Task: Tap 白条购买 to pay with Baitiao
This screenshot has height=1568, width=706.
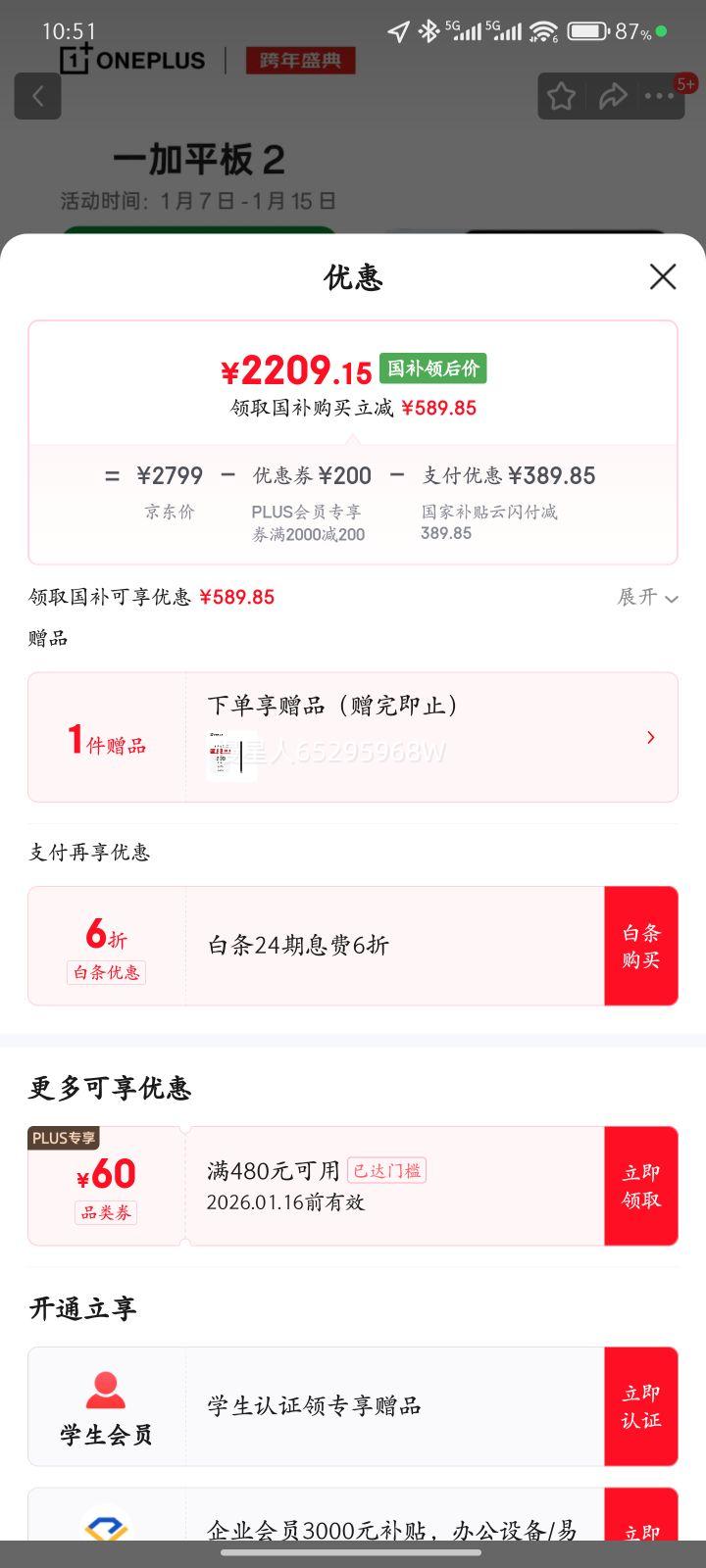Action: point(641,945)
